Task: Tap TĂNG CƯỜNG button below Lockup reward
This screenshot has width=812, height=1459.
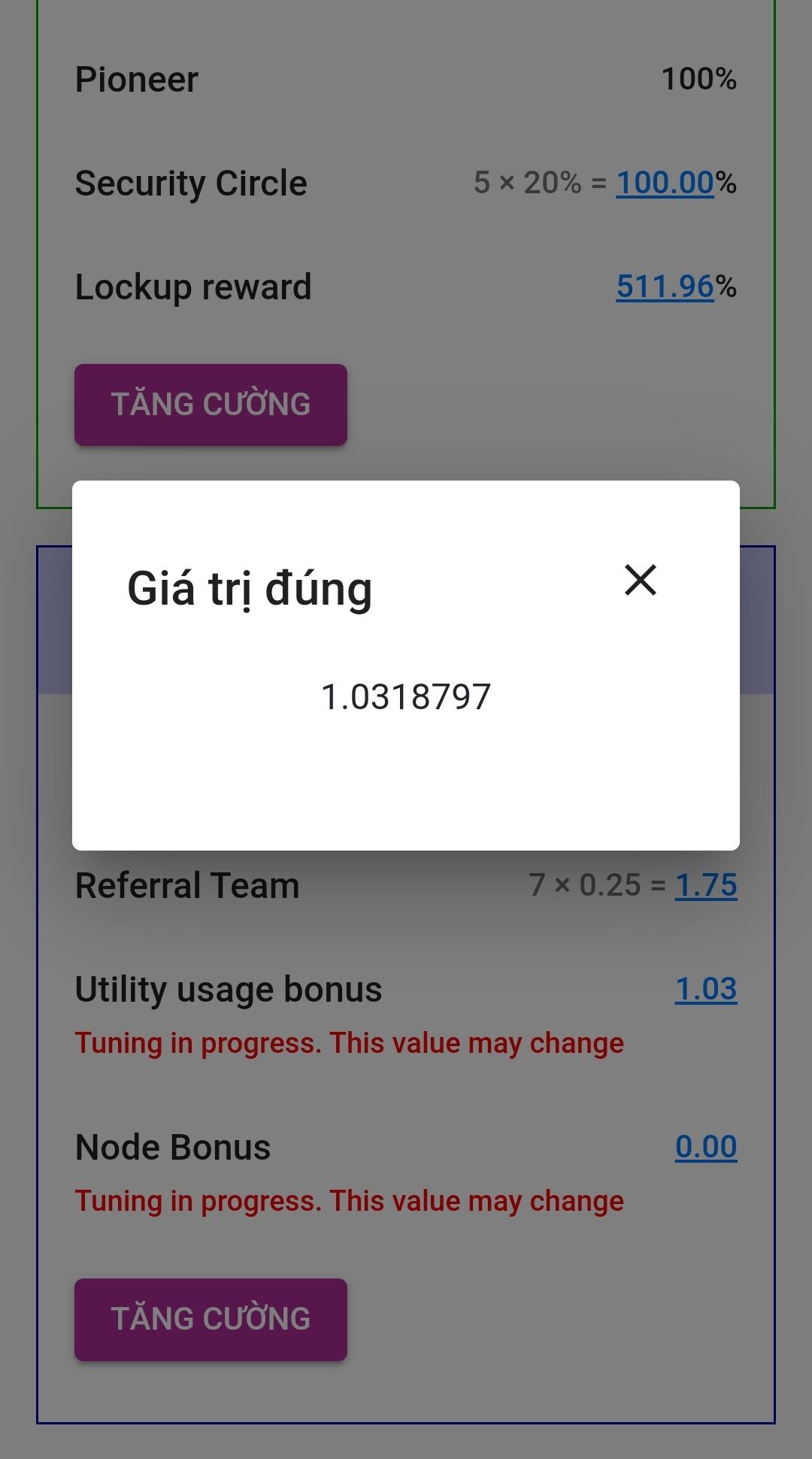Action: [x=211, y=405]
